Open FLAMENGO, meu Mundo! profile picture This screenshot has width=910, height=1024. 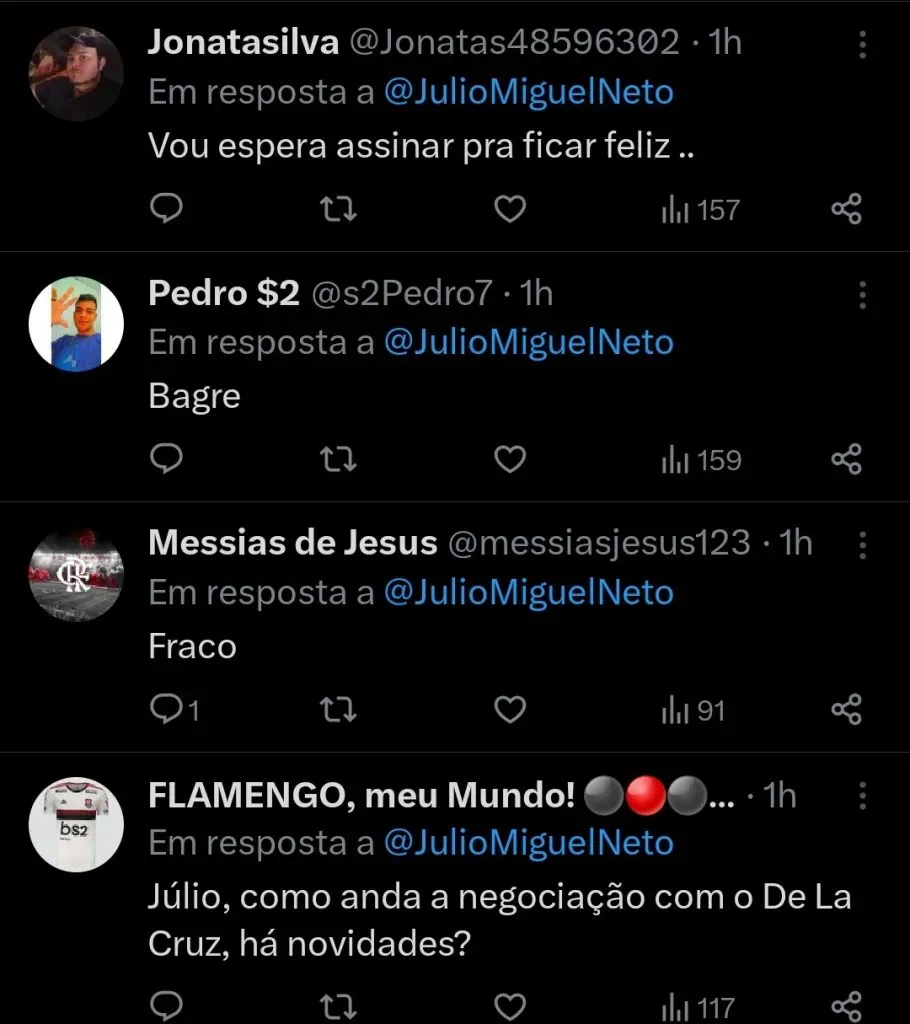[76, 823]
